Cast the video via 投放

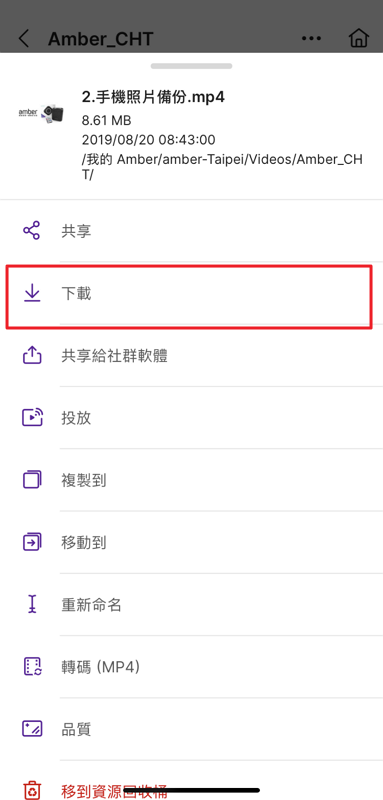click(x=191, y=418)
